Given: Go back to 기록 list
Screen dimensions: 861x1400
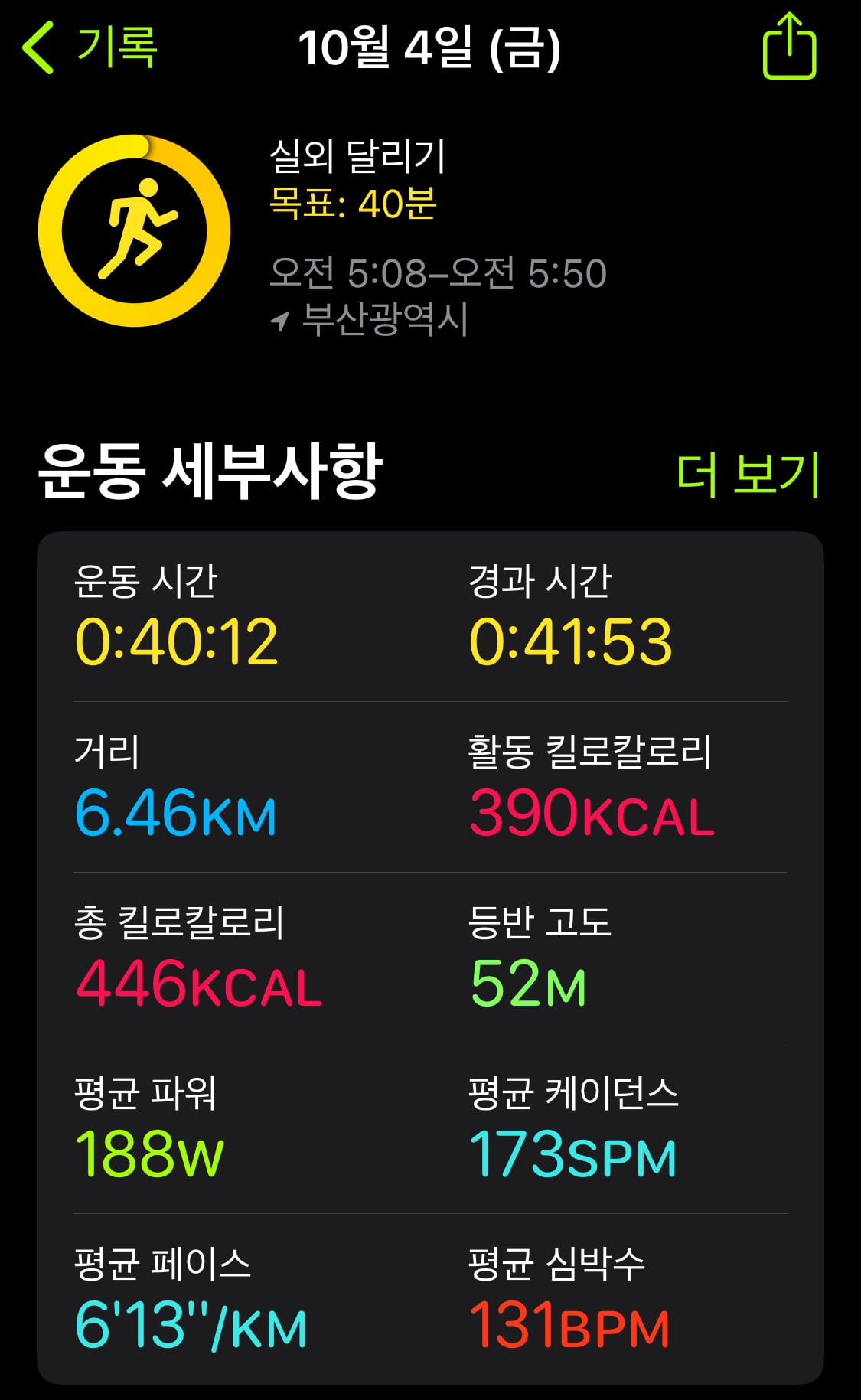Looking at the screenshot, I should click(90, 47).
